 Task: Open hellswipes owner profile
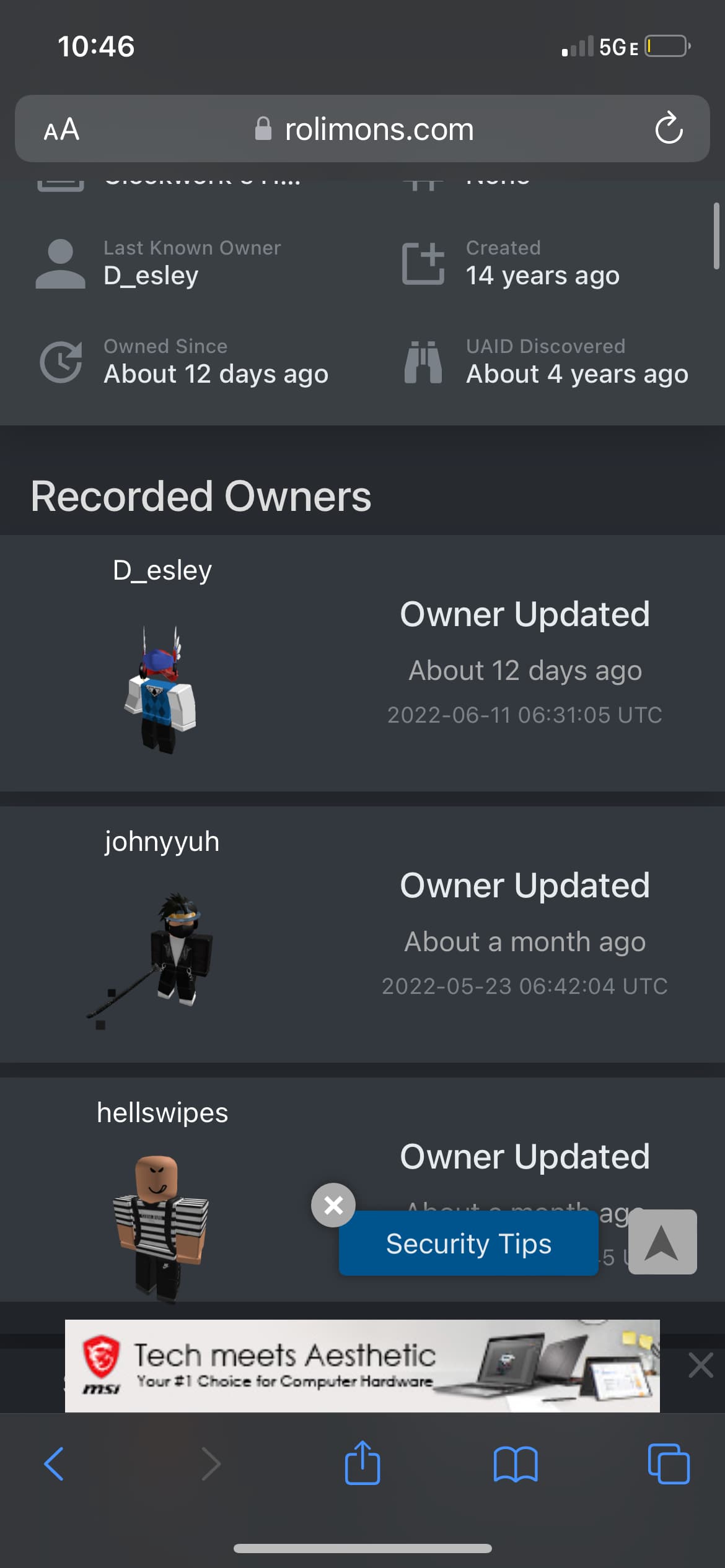point(162,1113)
